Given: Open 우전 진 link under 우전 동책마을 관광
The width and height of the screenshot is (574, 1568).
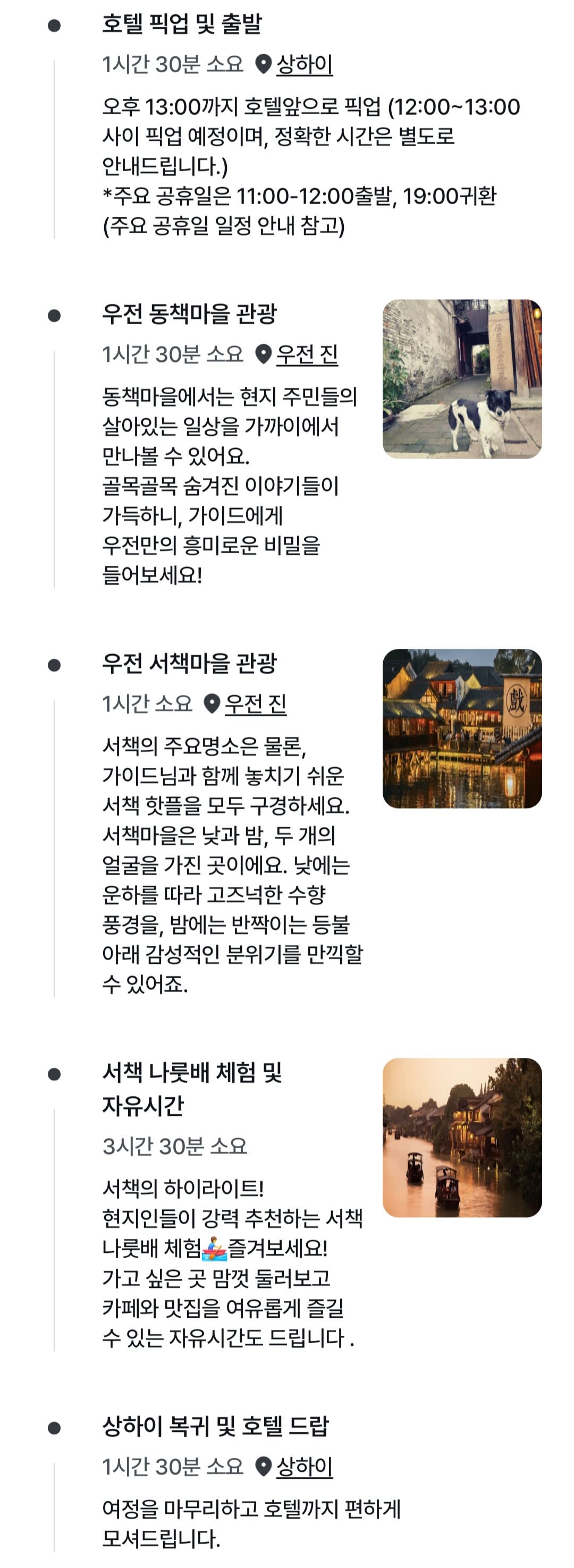Looking at the screenshot, I should click(x=307, y=354).
